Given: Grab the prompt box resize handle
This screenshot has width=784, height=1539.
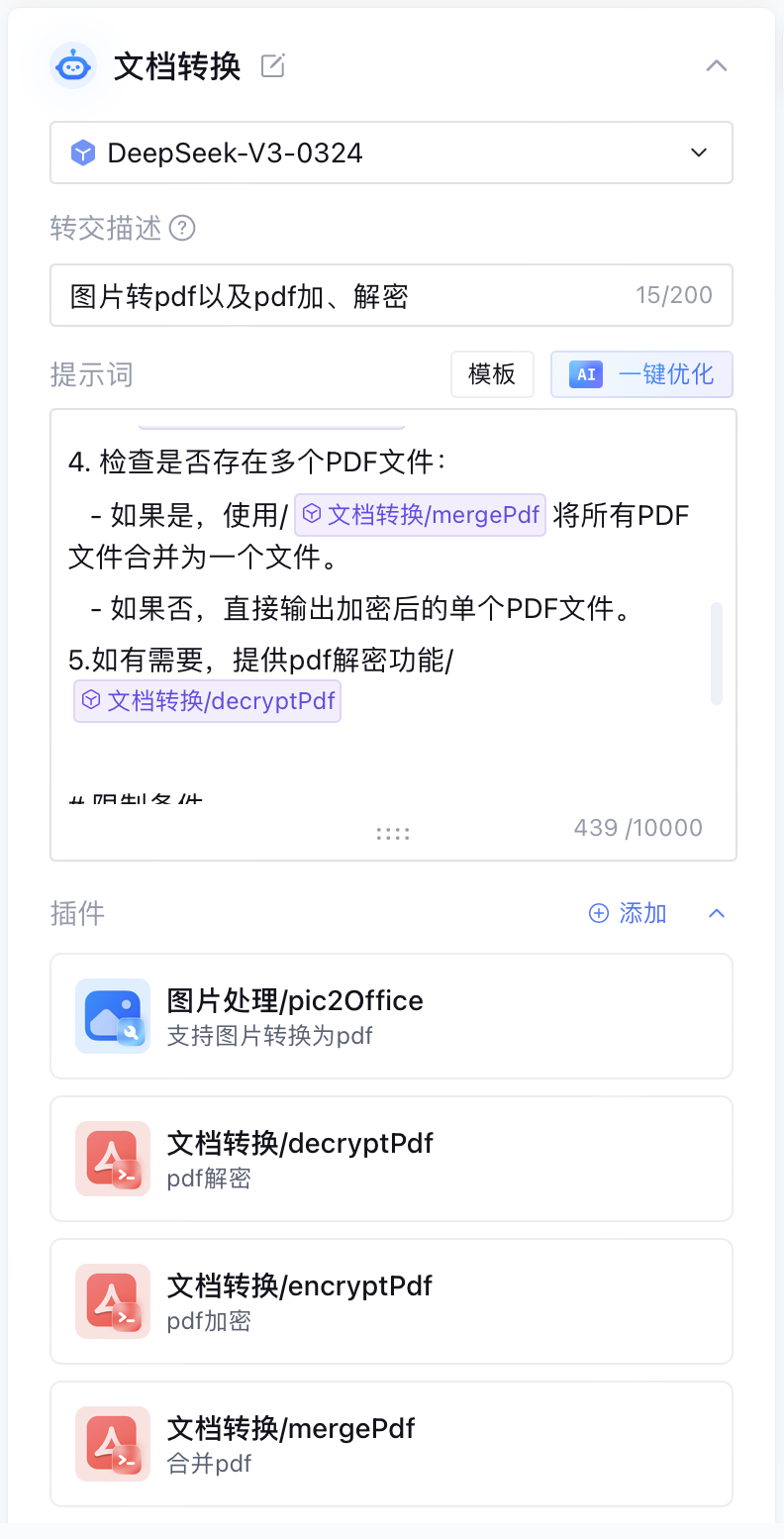Looking at the screenshot, I should [x=393, y=834].
